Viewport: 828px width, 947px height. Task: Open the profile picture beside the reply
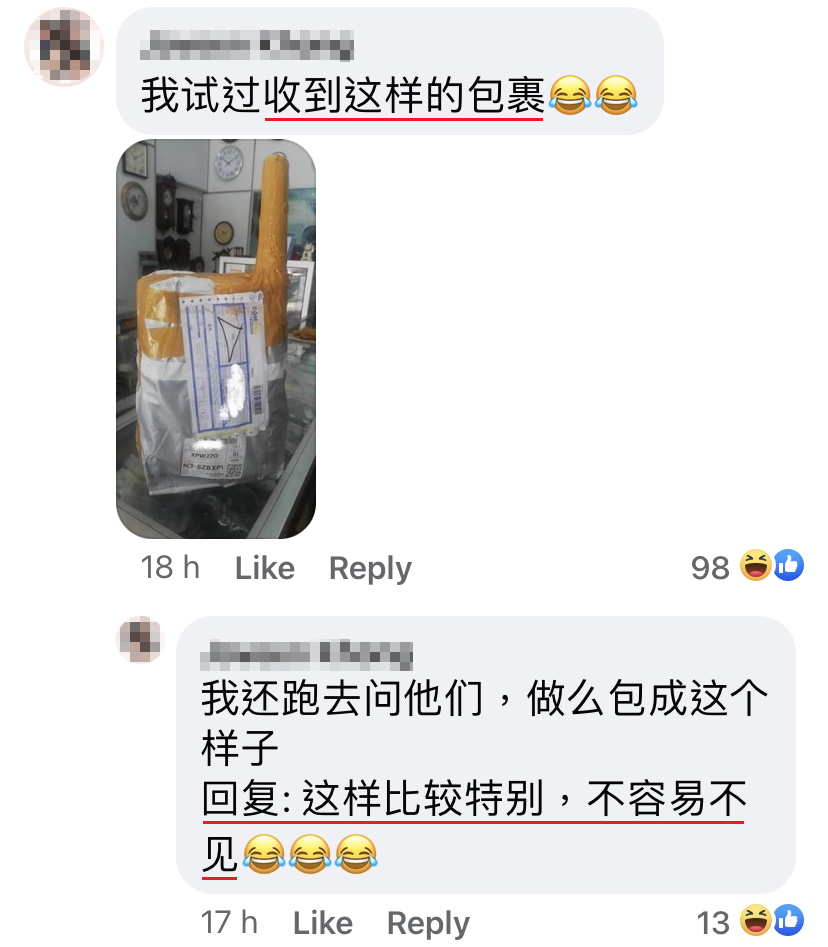(140, 639)
